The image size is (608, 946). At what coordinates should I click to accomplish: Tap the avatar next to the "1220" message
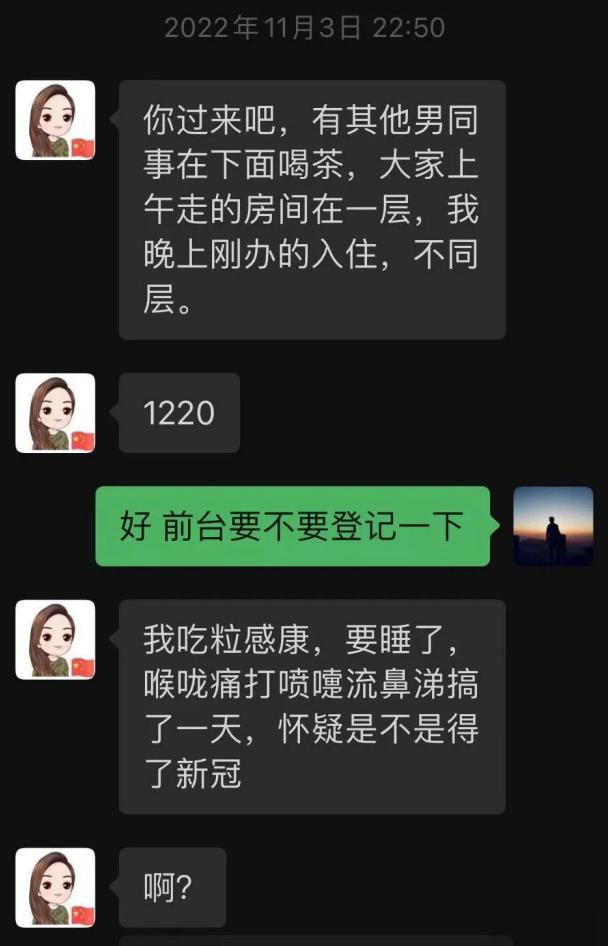tap(55, 413)
